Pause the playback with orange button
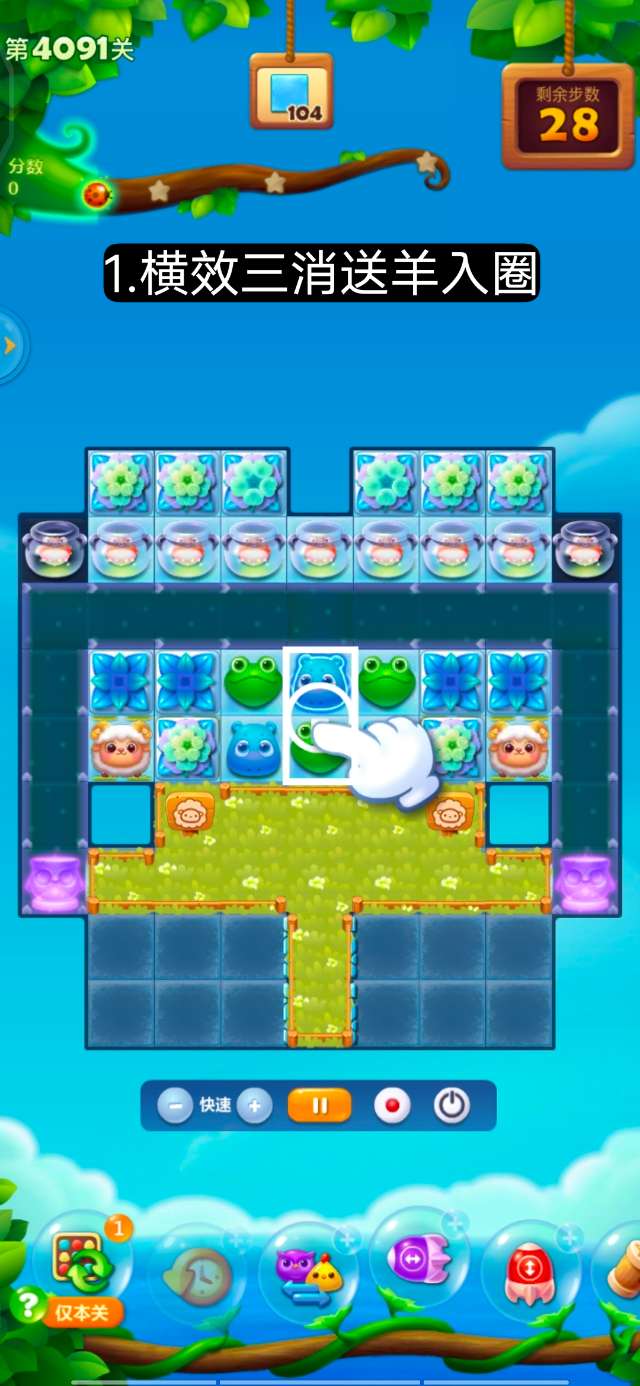640x1386 pixels. [x=320, y=1106]
